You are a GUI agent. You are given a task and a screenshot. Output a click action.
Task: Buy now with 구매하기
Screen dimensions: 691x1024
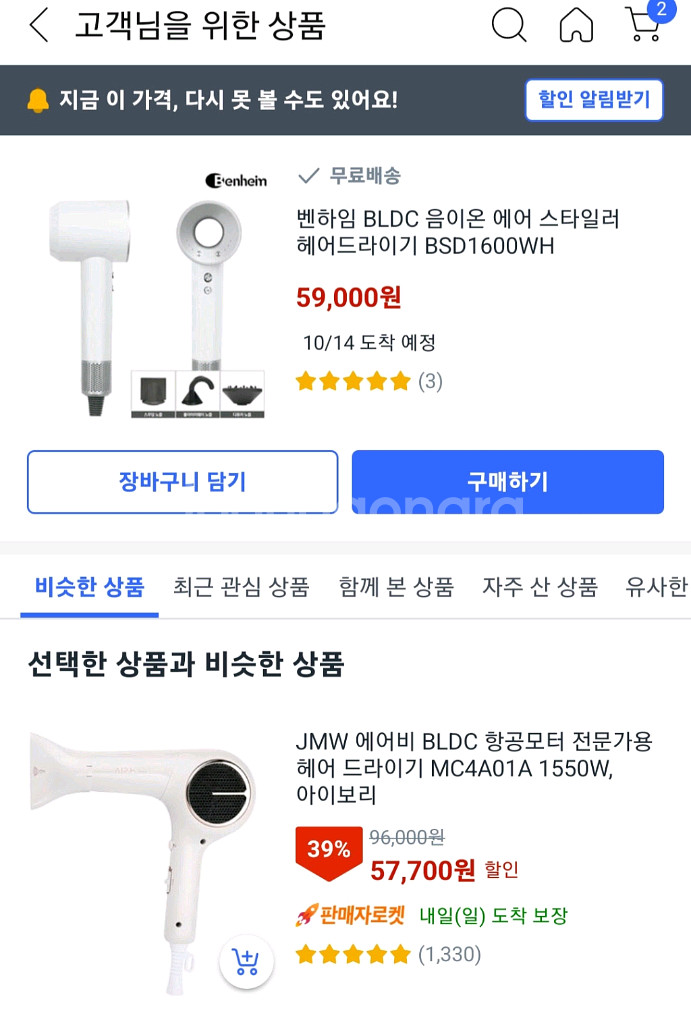point(508,482)
